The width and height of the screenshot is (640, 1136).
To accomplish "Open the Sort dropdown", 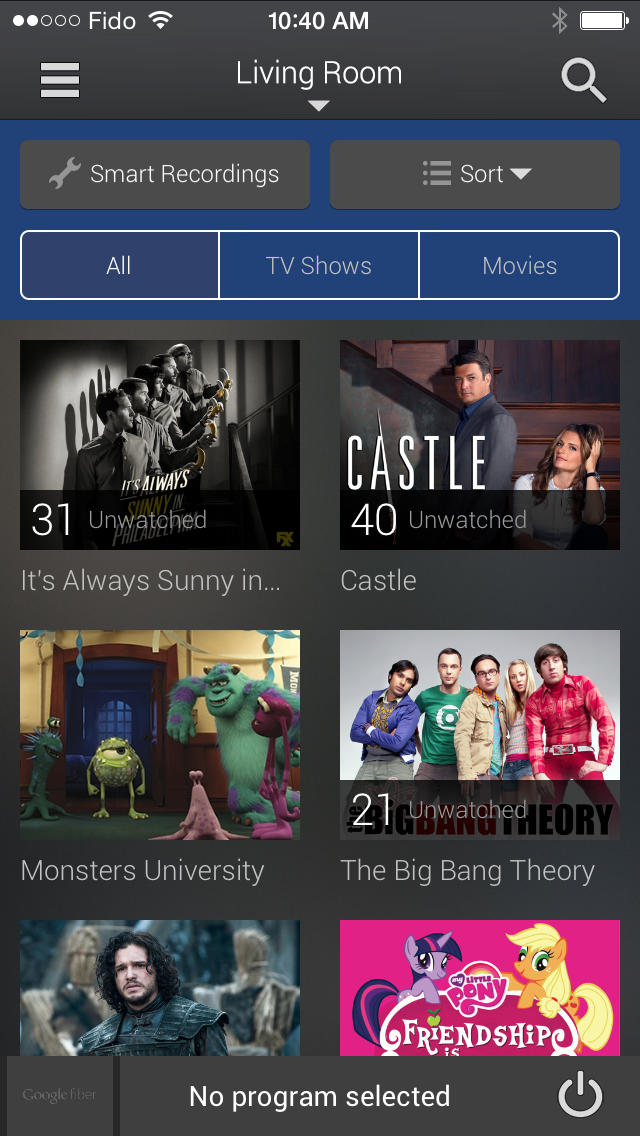I will [x=475, y=174].
